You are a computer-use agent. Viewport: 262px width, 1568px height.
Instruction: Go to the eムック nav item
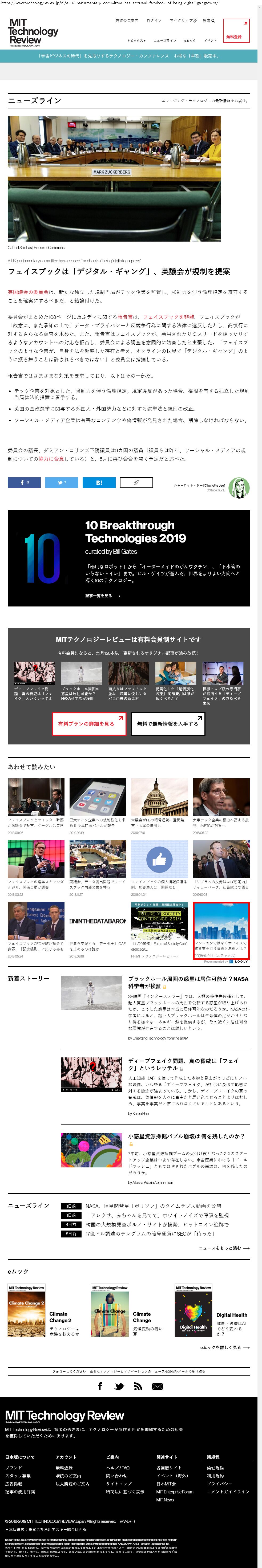coord(190,41)
